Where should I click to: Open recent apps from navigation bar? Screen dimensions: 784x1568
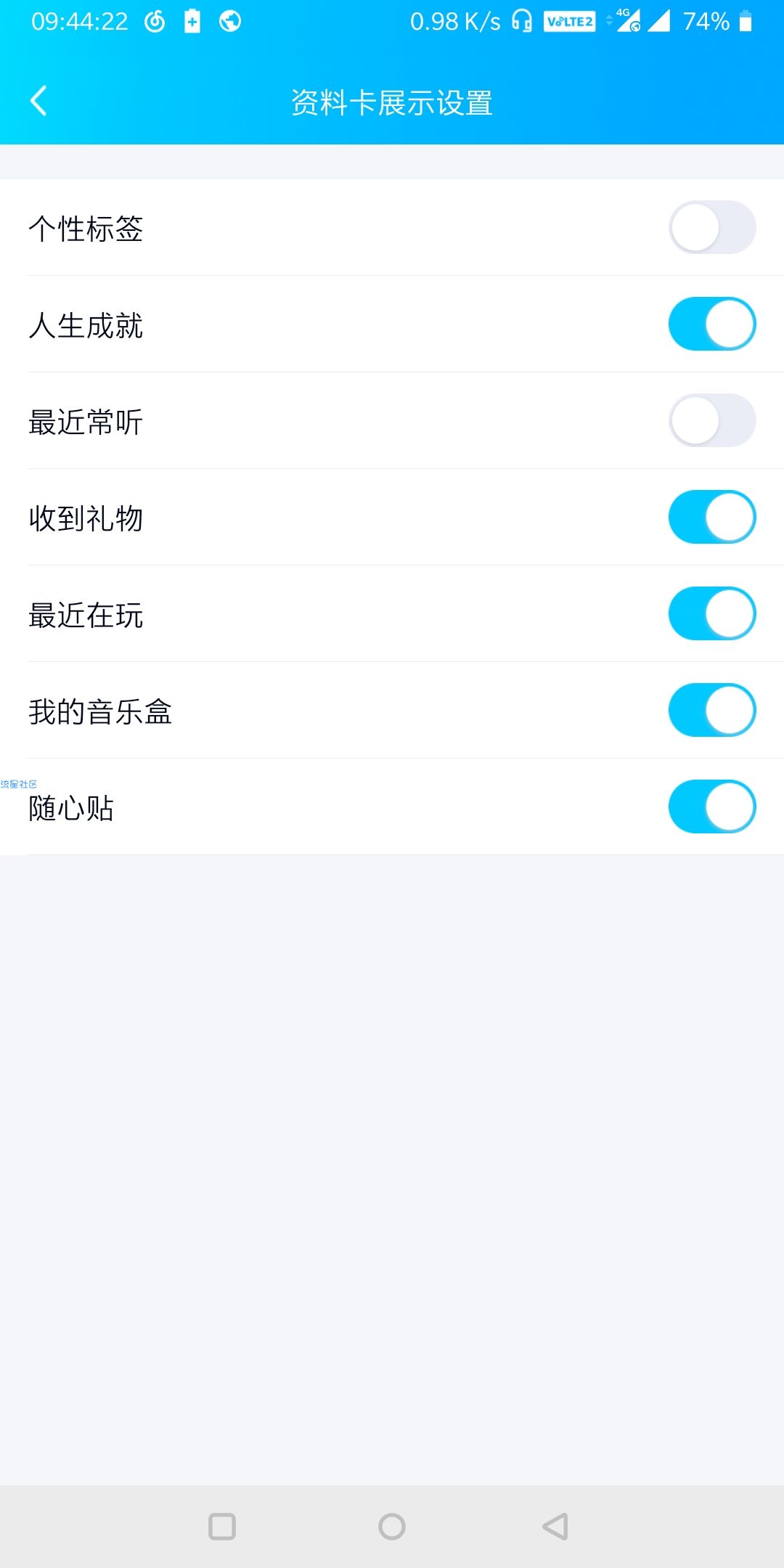click(x=222, y=1527)
